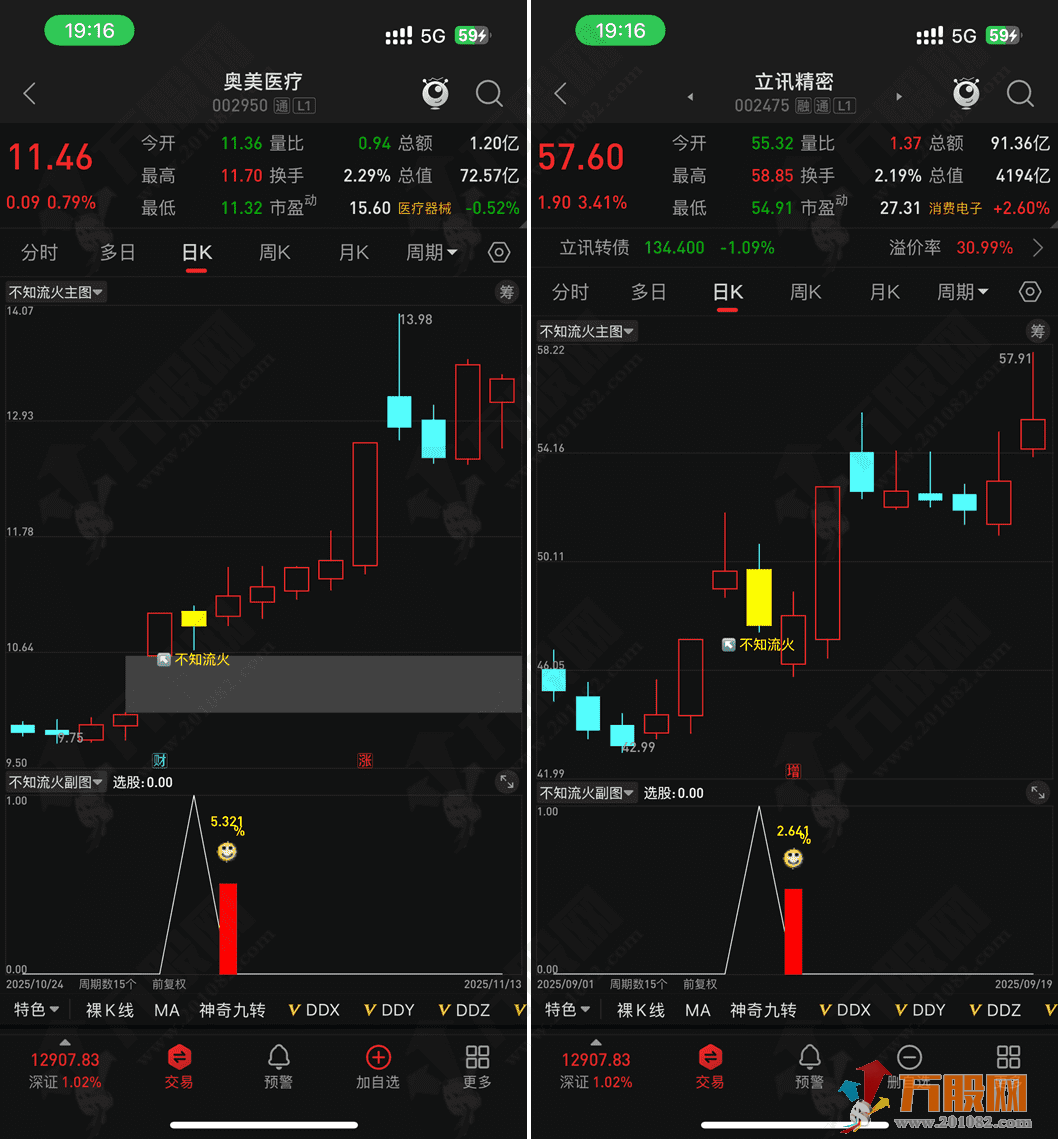Open the 周期 period dropdown
This screenshot has width=1058, height=1139.
tap(432, 253)
